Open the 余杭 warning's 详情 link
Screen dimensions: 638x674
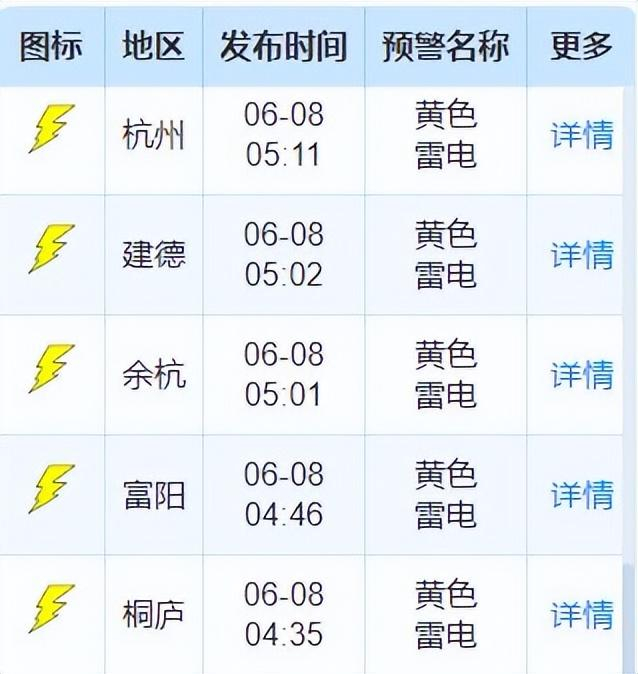pos(581,374)
